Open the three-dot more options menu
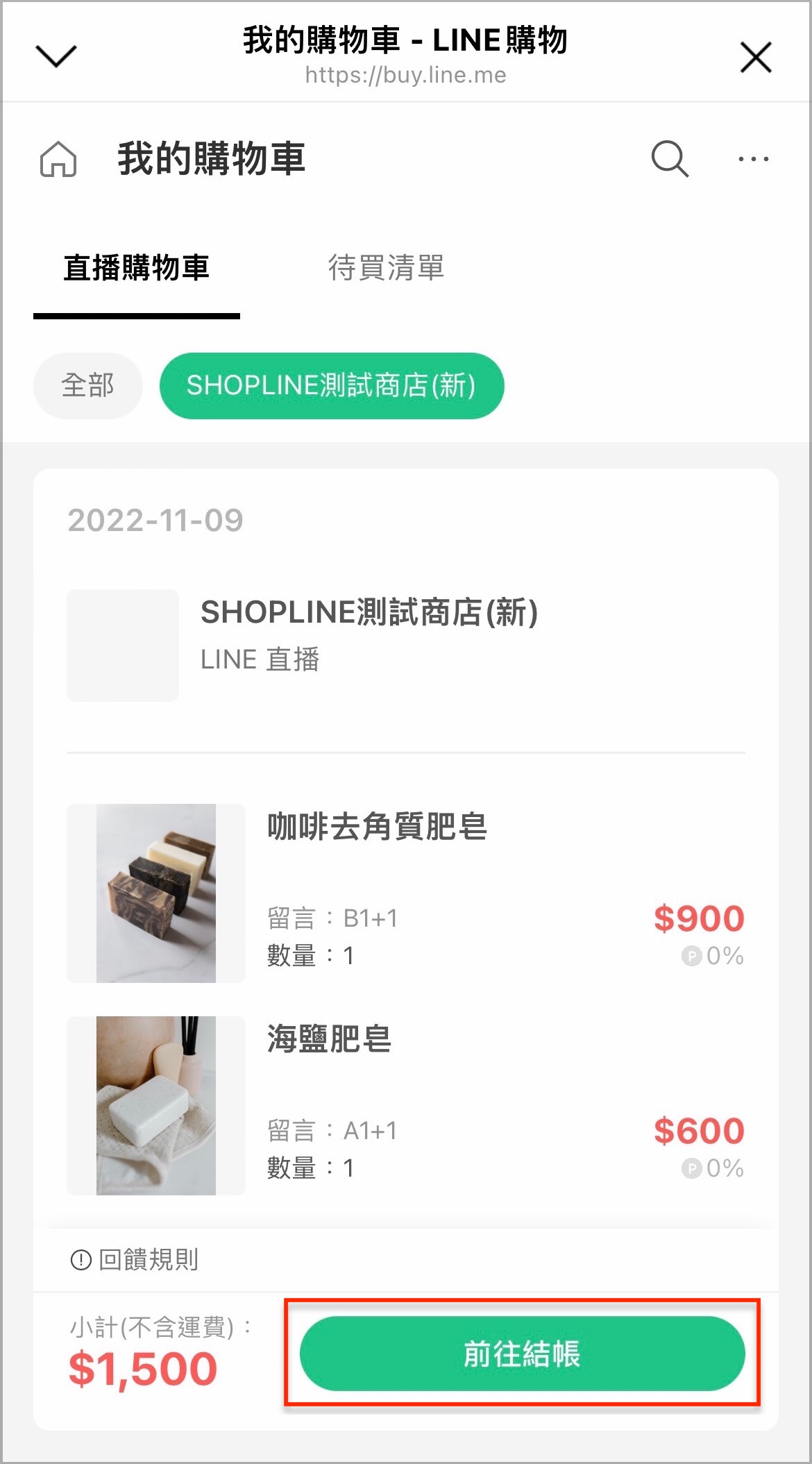Screen dimensions: 812x1464 pos(754,159)
